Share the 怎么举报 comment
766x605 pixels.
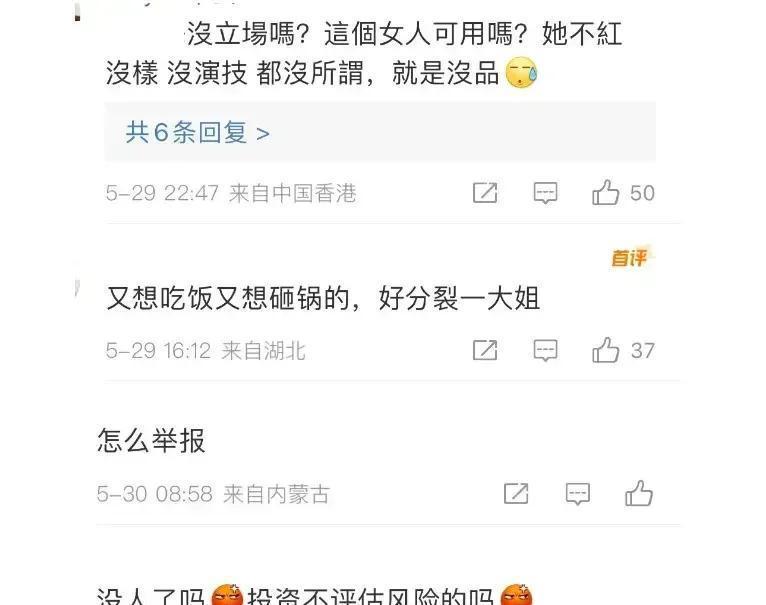(516, 493)
